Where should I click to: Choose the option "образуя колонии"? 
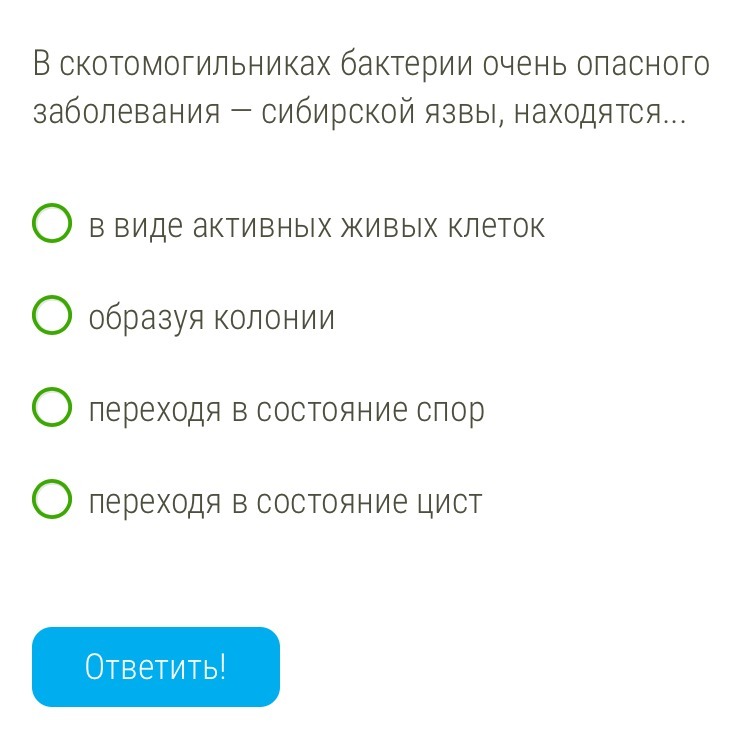pyautogui.click(x=52, y=317)
